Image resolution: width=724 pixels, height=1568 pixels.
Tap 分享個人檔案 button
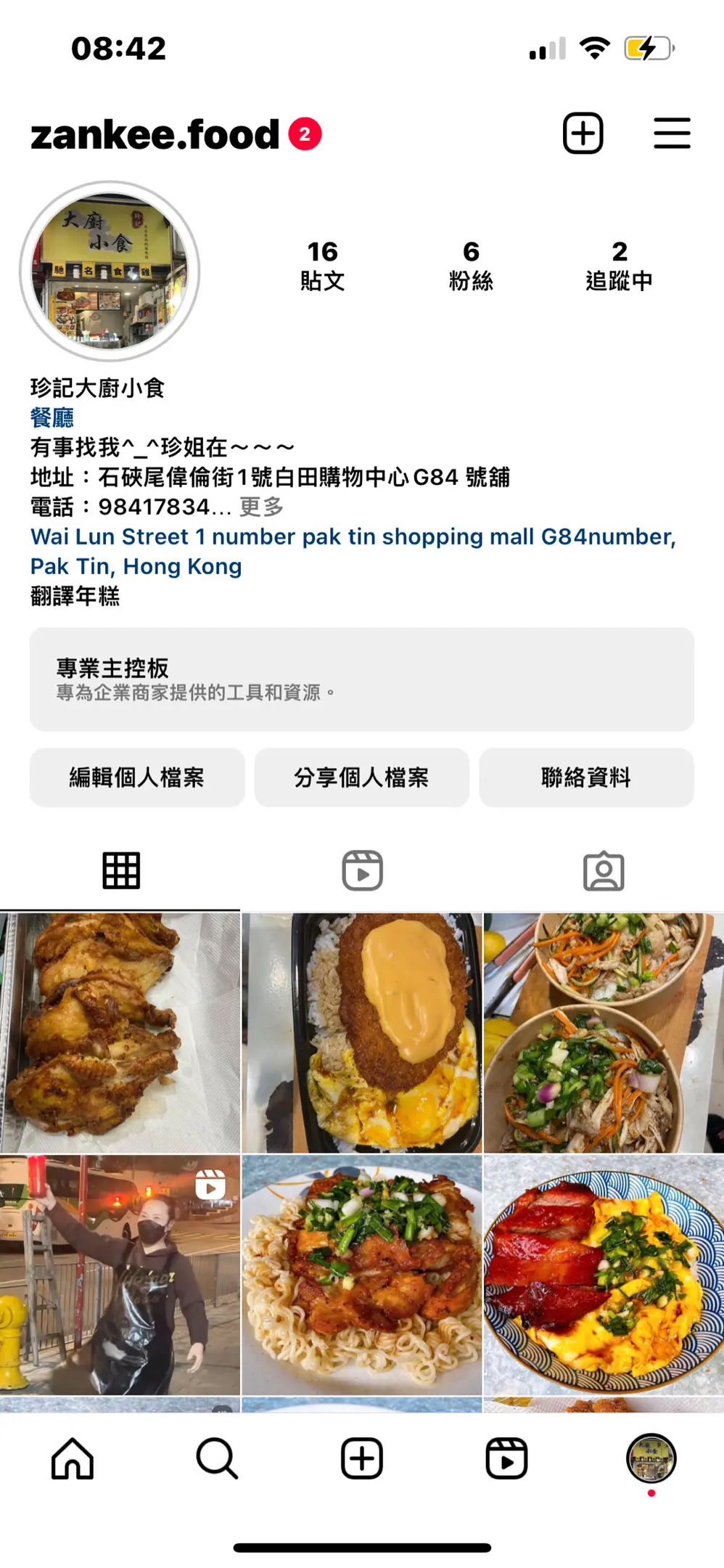coord(361,777)
